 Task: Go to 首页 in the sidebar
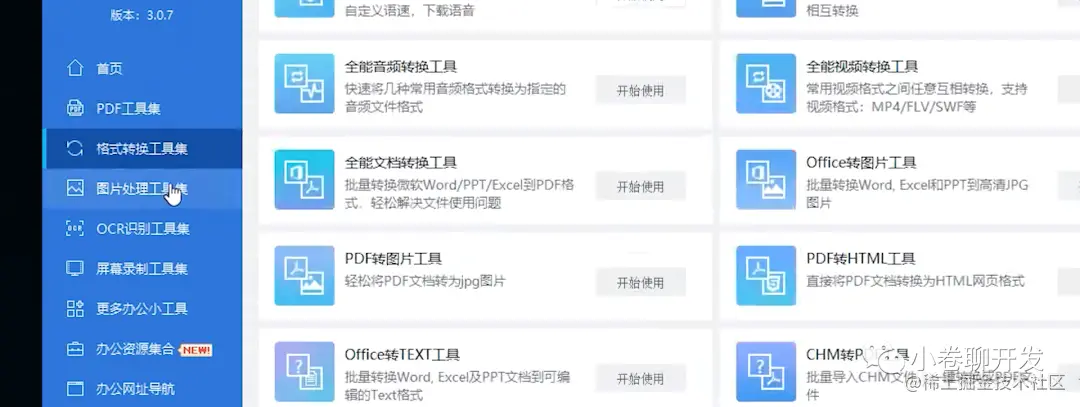point(109,69)
